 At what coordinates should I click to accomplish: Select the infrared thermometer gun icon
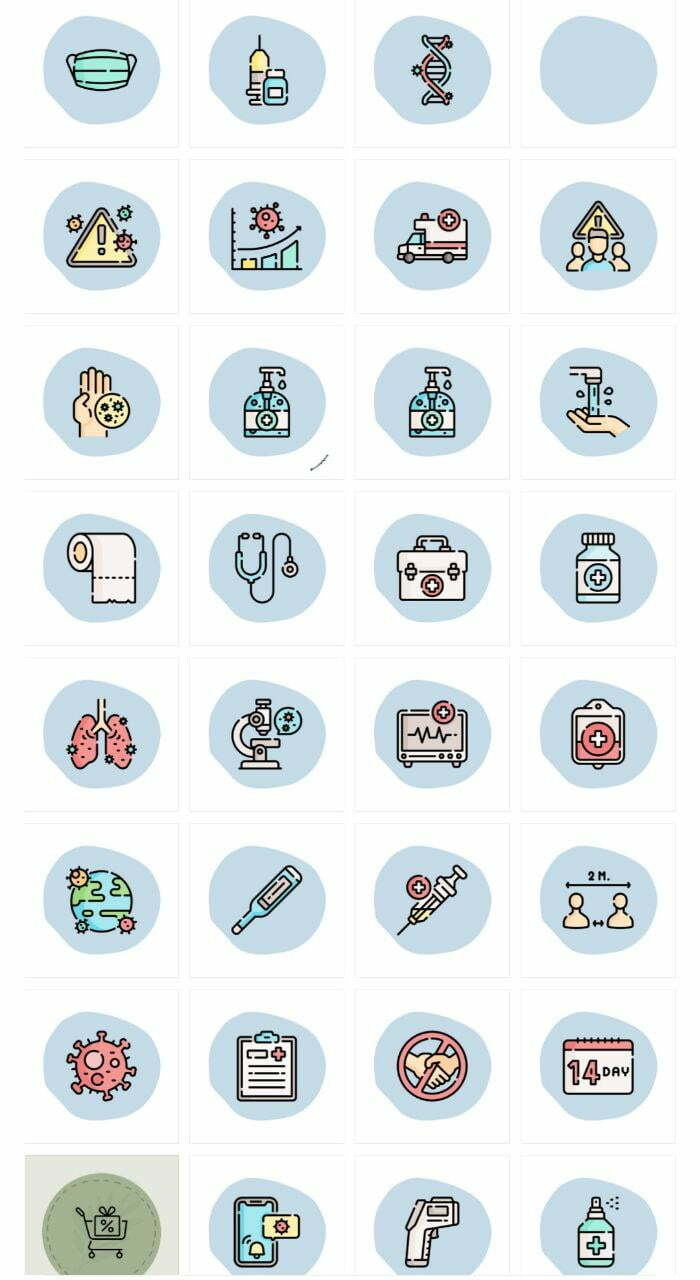tap(432, 1217)
